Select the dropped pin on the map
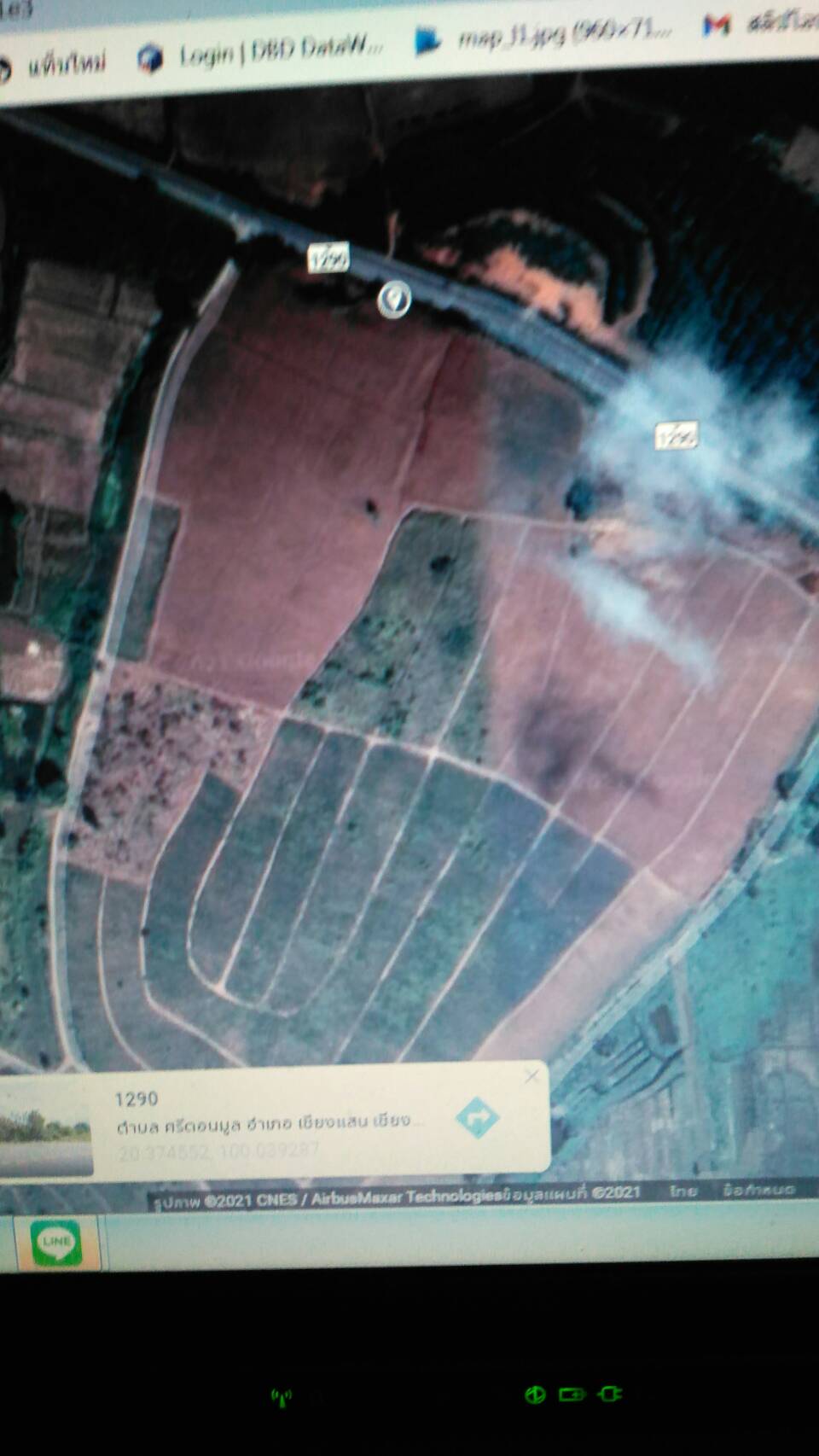This screenshot has width=819, height=1456. tap(394, 300)
